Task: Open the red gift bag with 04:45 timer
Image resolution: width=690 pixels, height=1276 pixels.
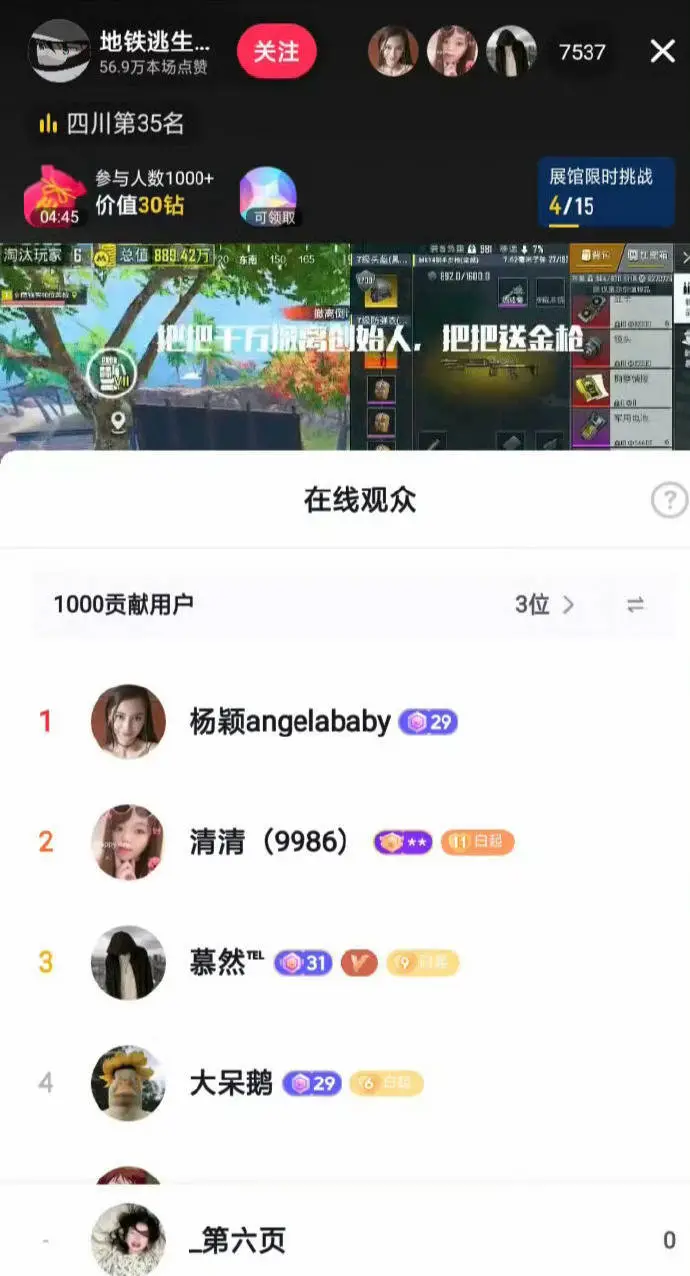Action: (58, 196)
